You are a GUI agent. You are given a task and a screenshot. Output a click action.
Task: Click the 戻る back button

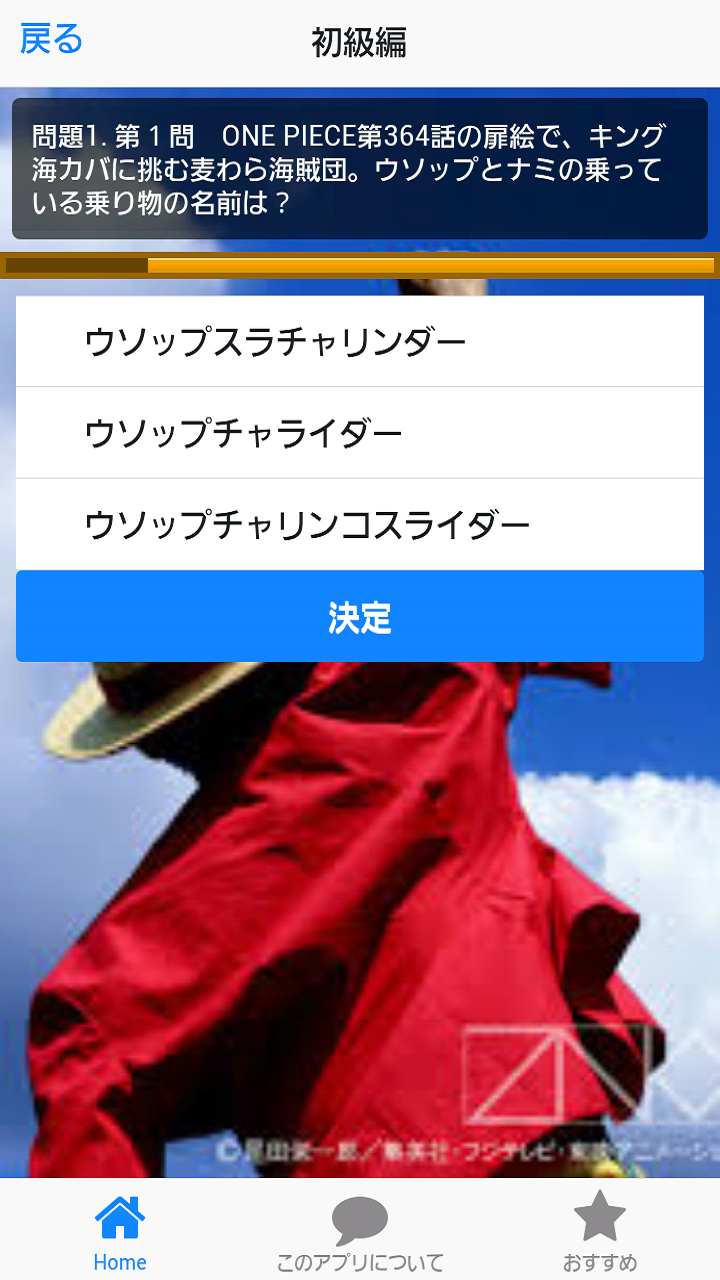click(x=50, y=37)
